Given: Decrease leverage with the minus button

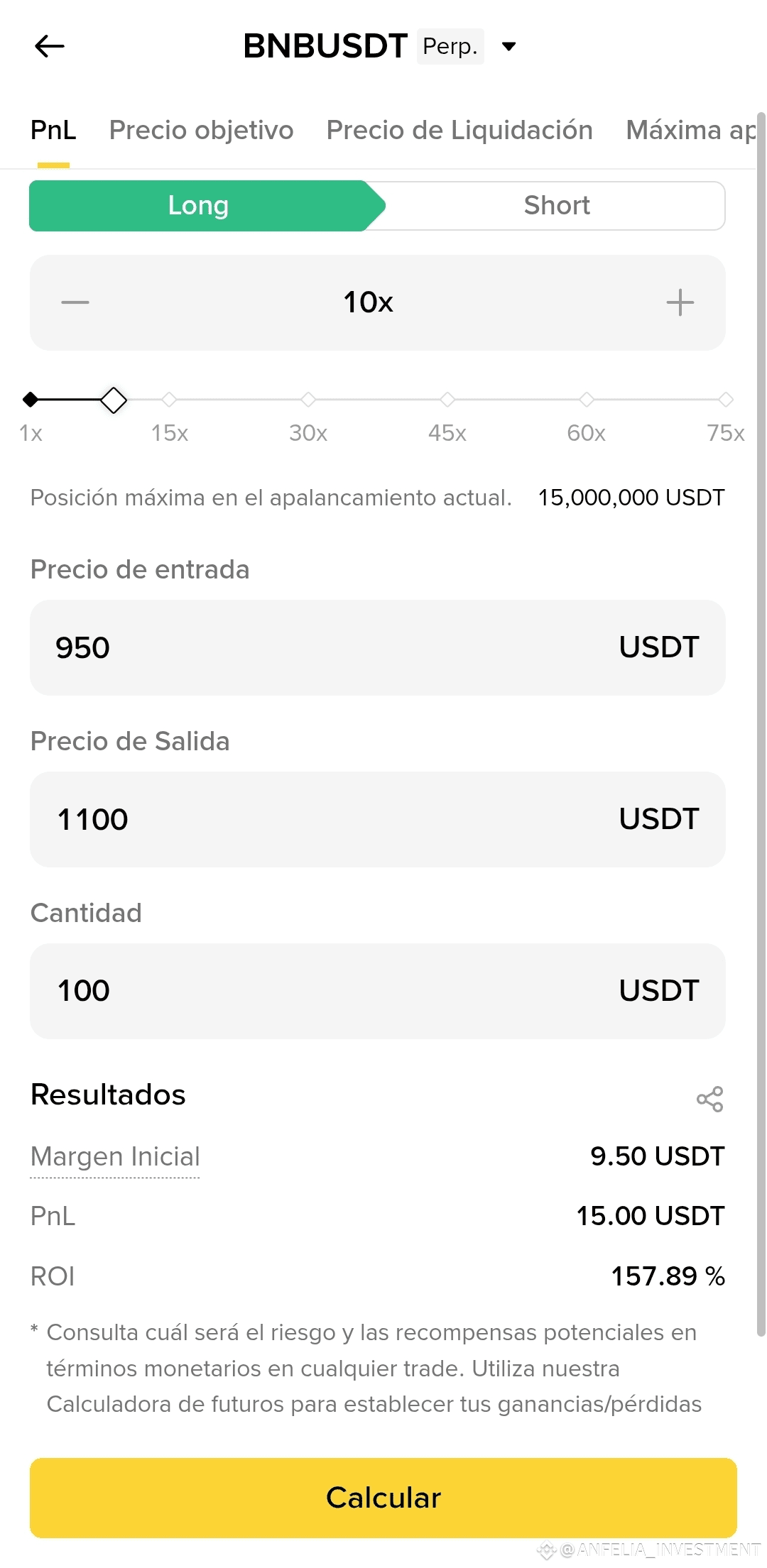Looking at the screenshot, I should (x=75, y=302).
